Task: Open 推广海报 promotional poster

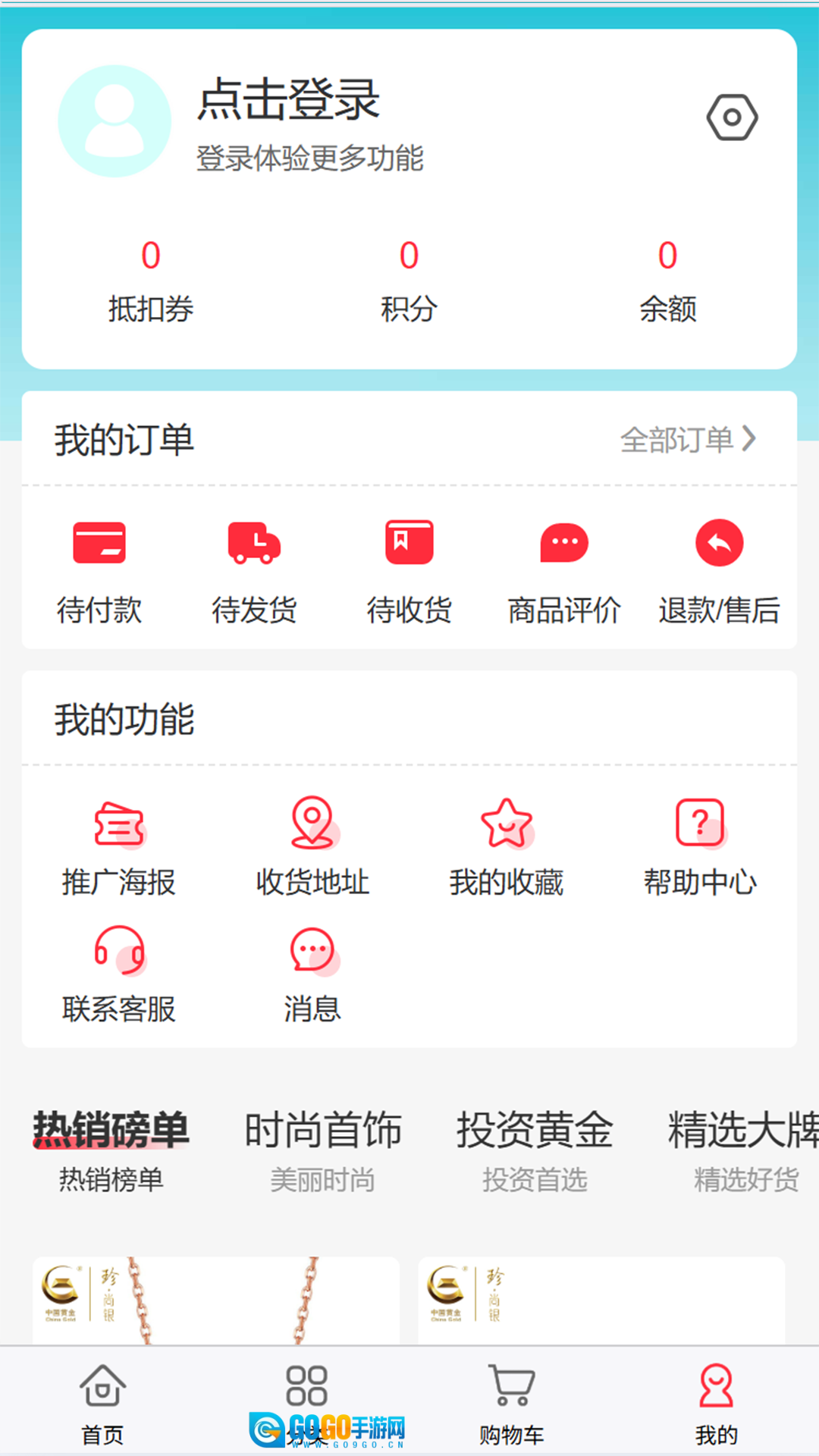Action: [119, 846]
